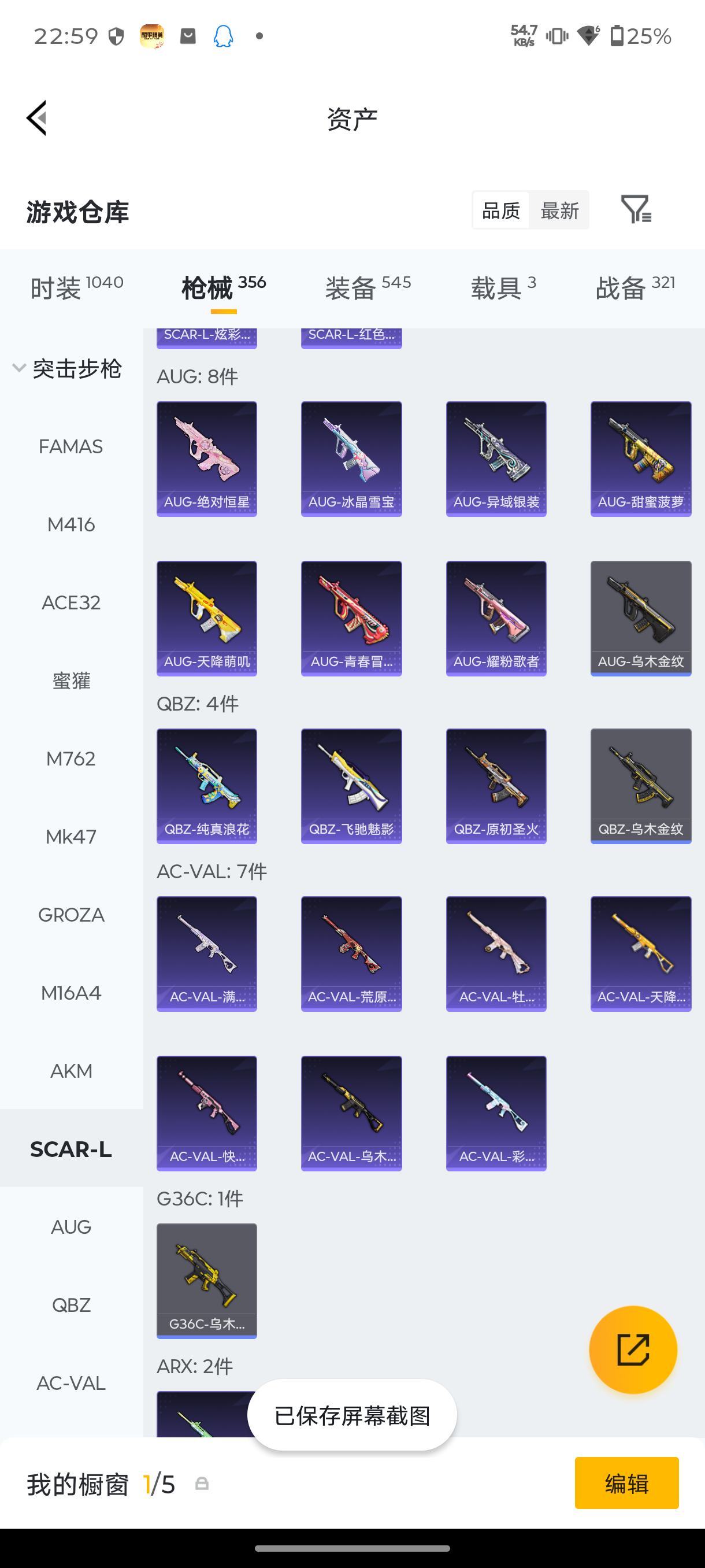Viewport: 705px width, 1568px height.
Task: Open the filter funnel icon
Action: tap(636, 209)
